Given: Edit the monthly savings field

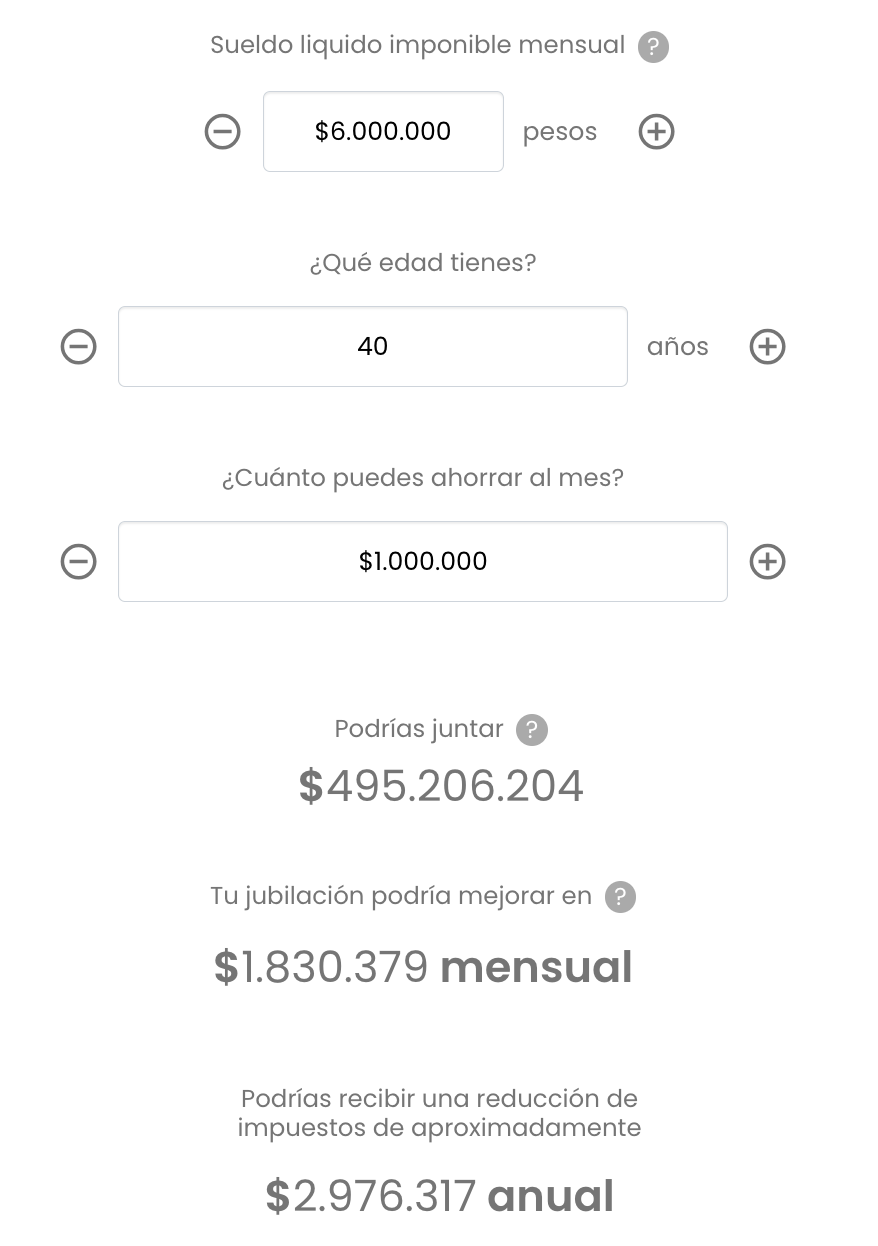Looking at the screenshot, I should [x=422, y=562].
